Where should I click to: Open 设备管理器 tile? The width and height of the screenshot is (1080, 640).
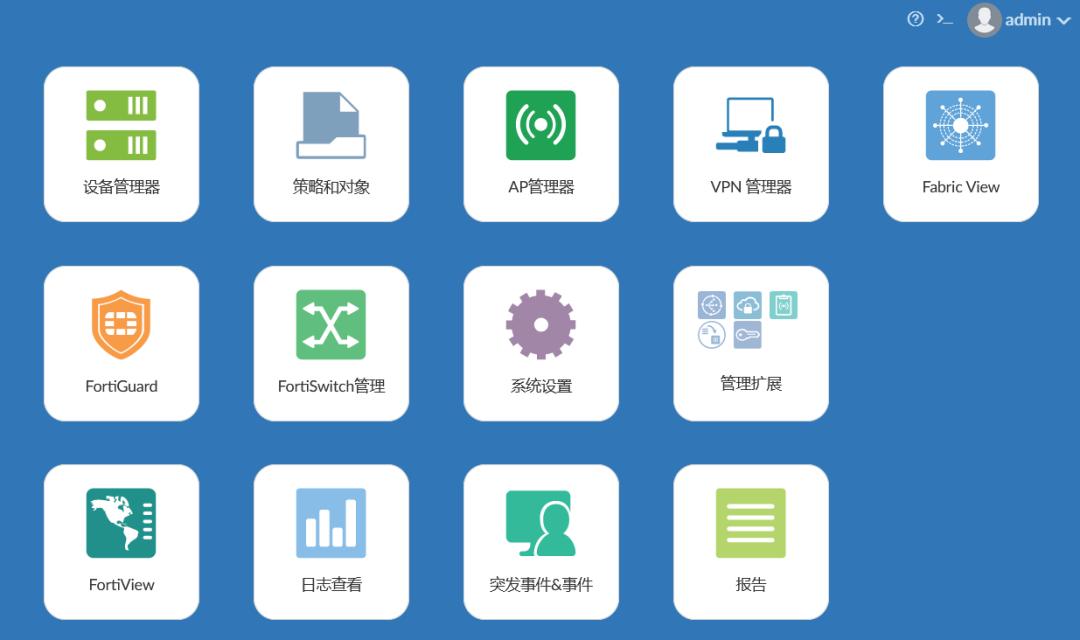pos(121,144)
